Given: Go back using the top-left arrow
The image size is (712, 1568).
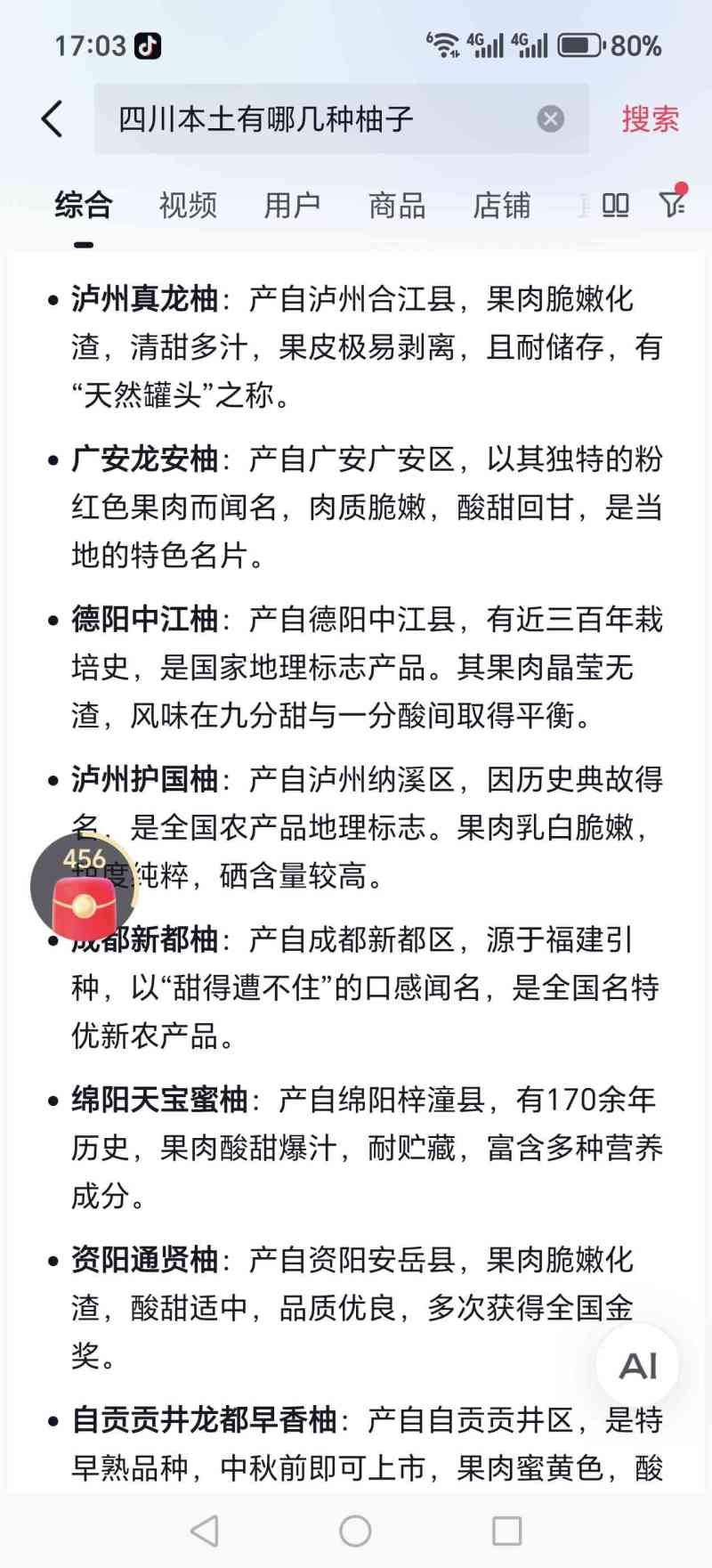Looking at the screenshot, I should tap(53, 118).
